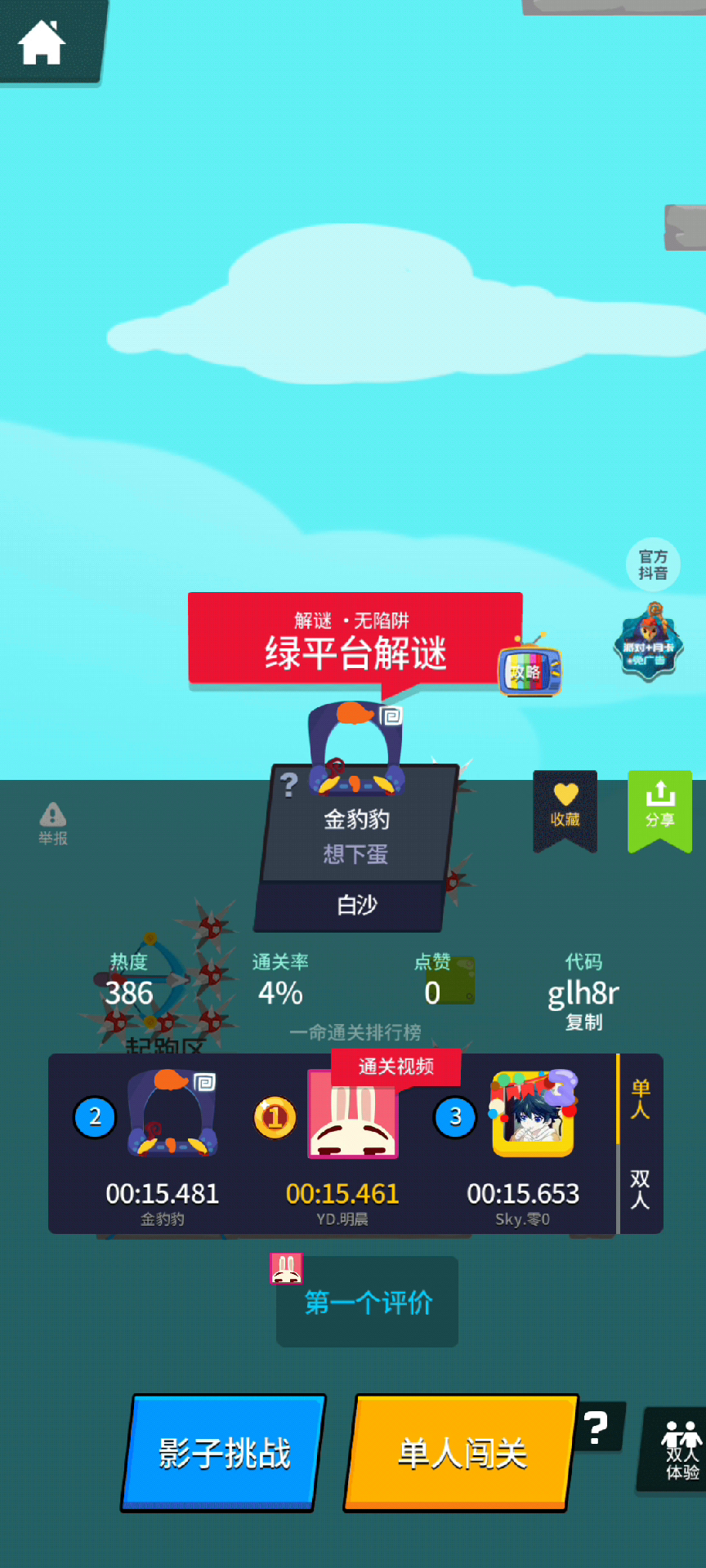The height and width of the screenshot is (1568, 706).
Task: Switch leaderboard to 单人 tab
Action: 640,1099
